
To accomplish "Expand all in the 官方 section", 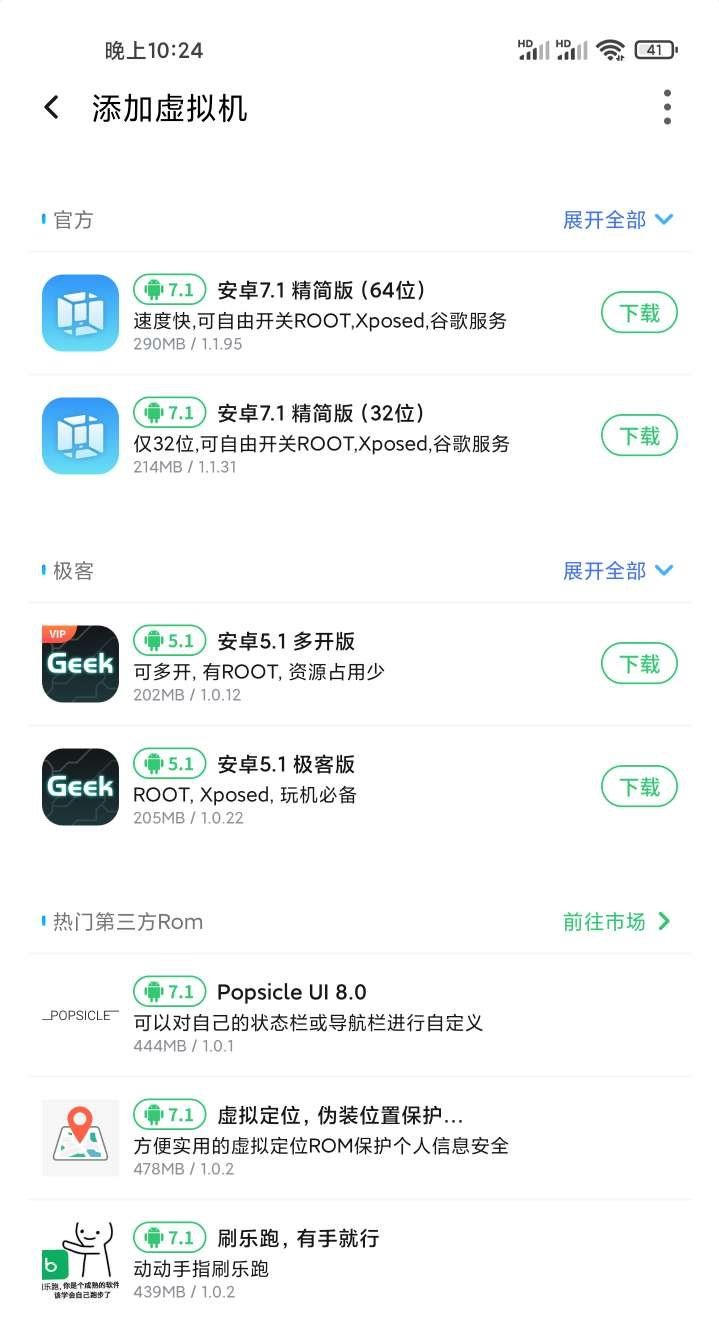I will pyautogui.click(x=618, y=220).
